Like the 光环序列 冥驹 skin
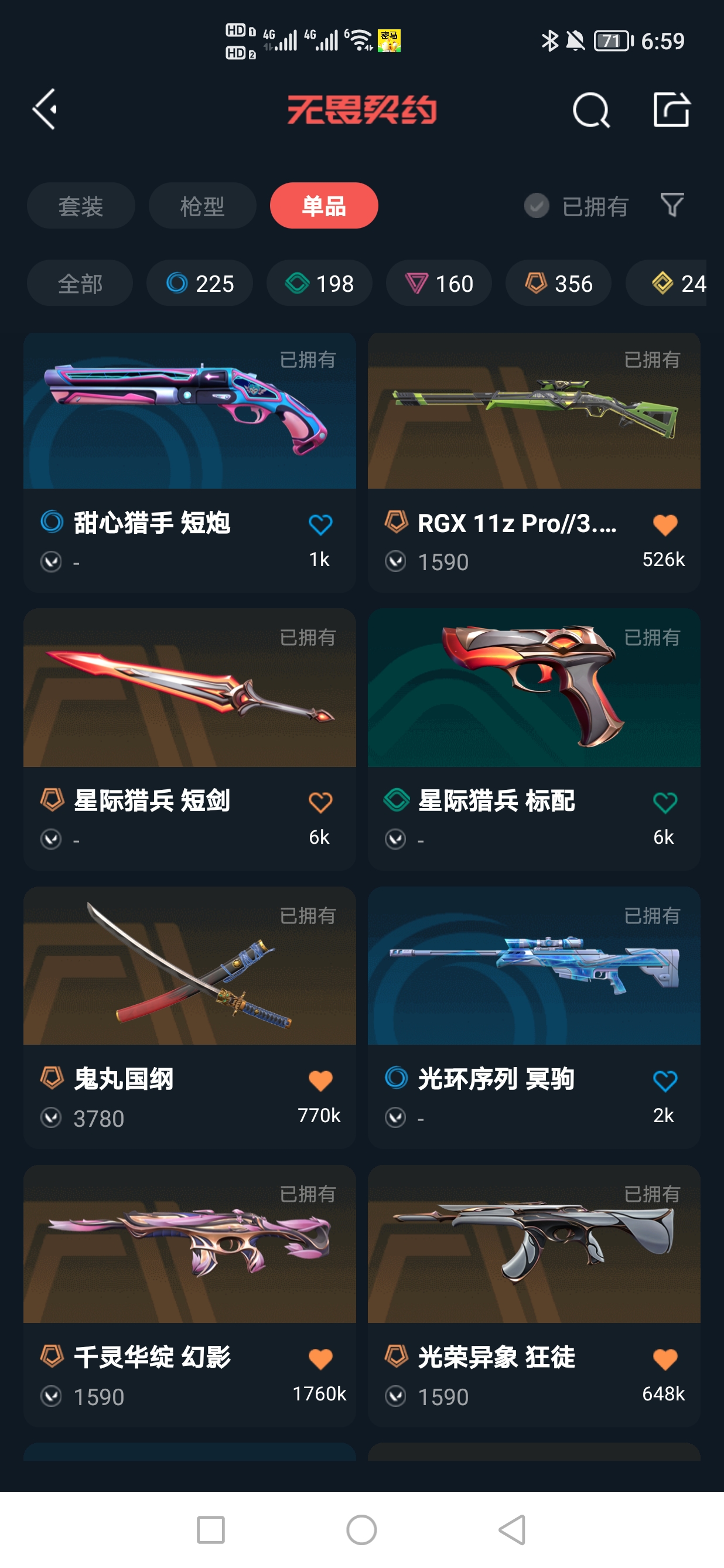The width and height of the screenshot is (724, 1568). [x=664, y=1081]
